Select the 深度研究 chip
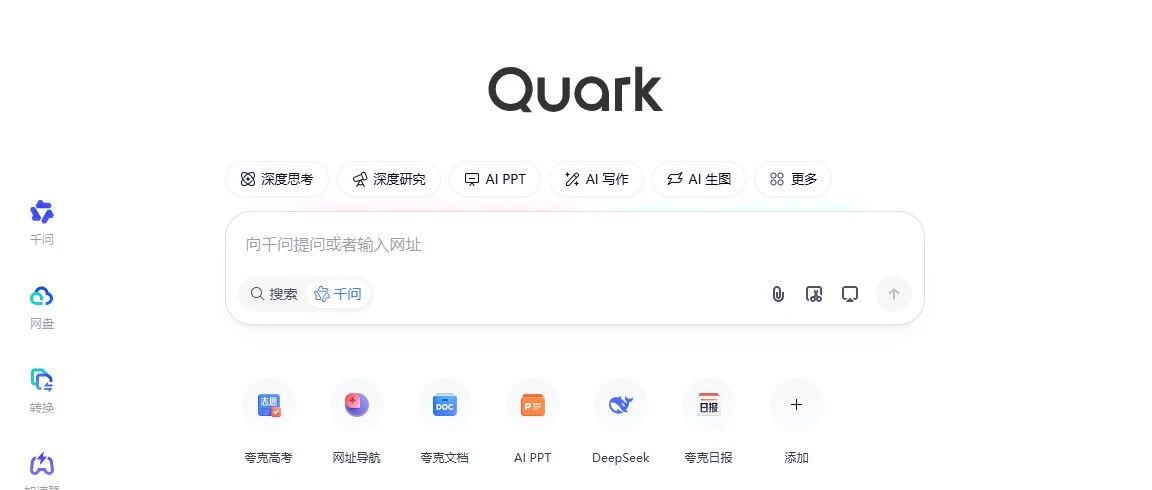1152x490 pixels. [x=389, y=179]
